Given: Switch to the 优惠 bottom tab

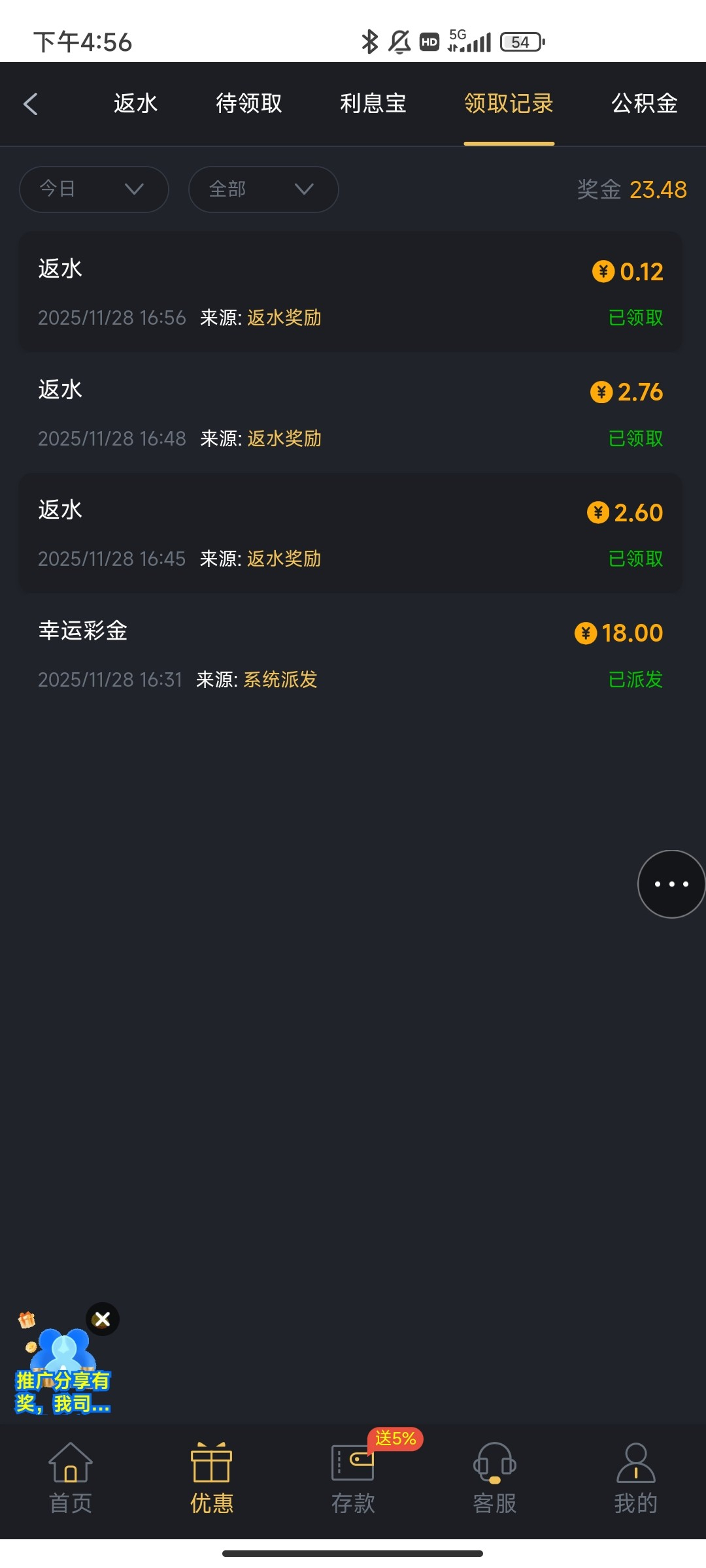Looking at the screenshot, I should pyautogui.click(x=212, y=1478).
